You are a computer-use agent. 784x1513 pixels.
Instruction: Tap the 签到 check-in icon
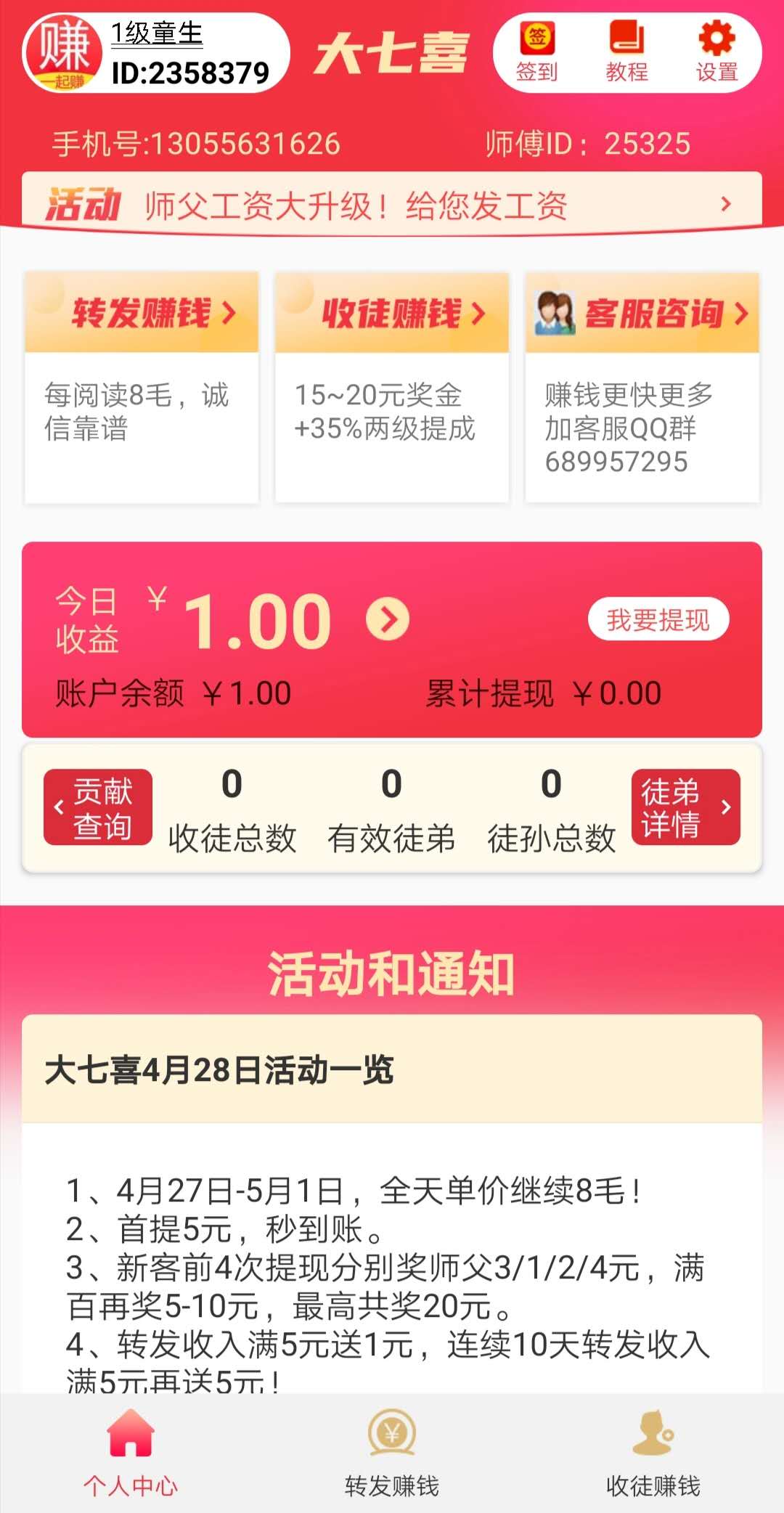tap(537, 52)
